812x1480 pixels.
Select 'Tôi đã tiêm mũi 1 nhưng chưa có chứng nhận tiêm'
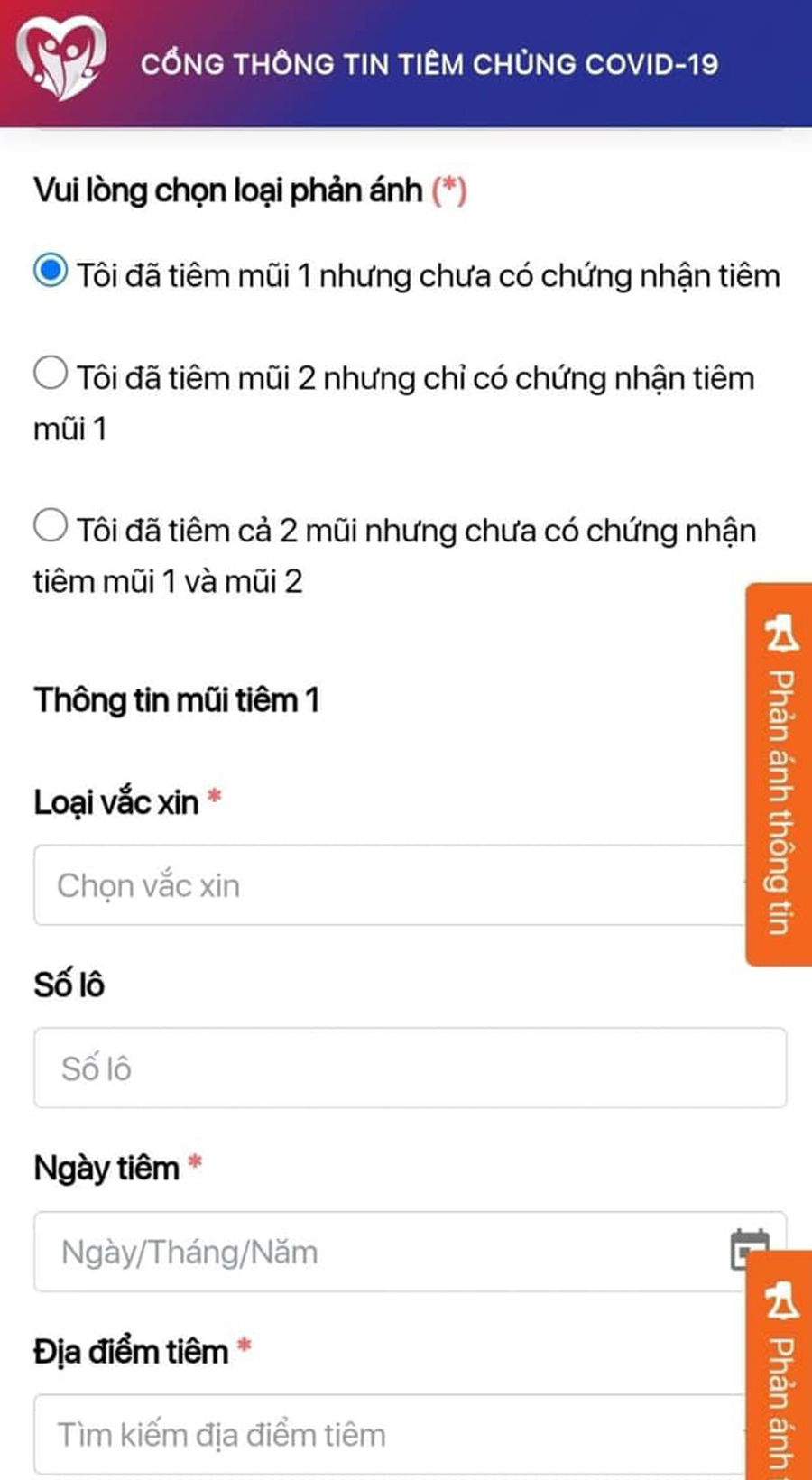point(51,271)
